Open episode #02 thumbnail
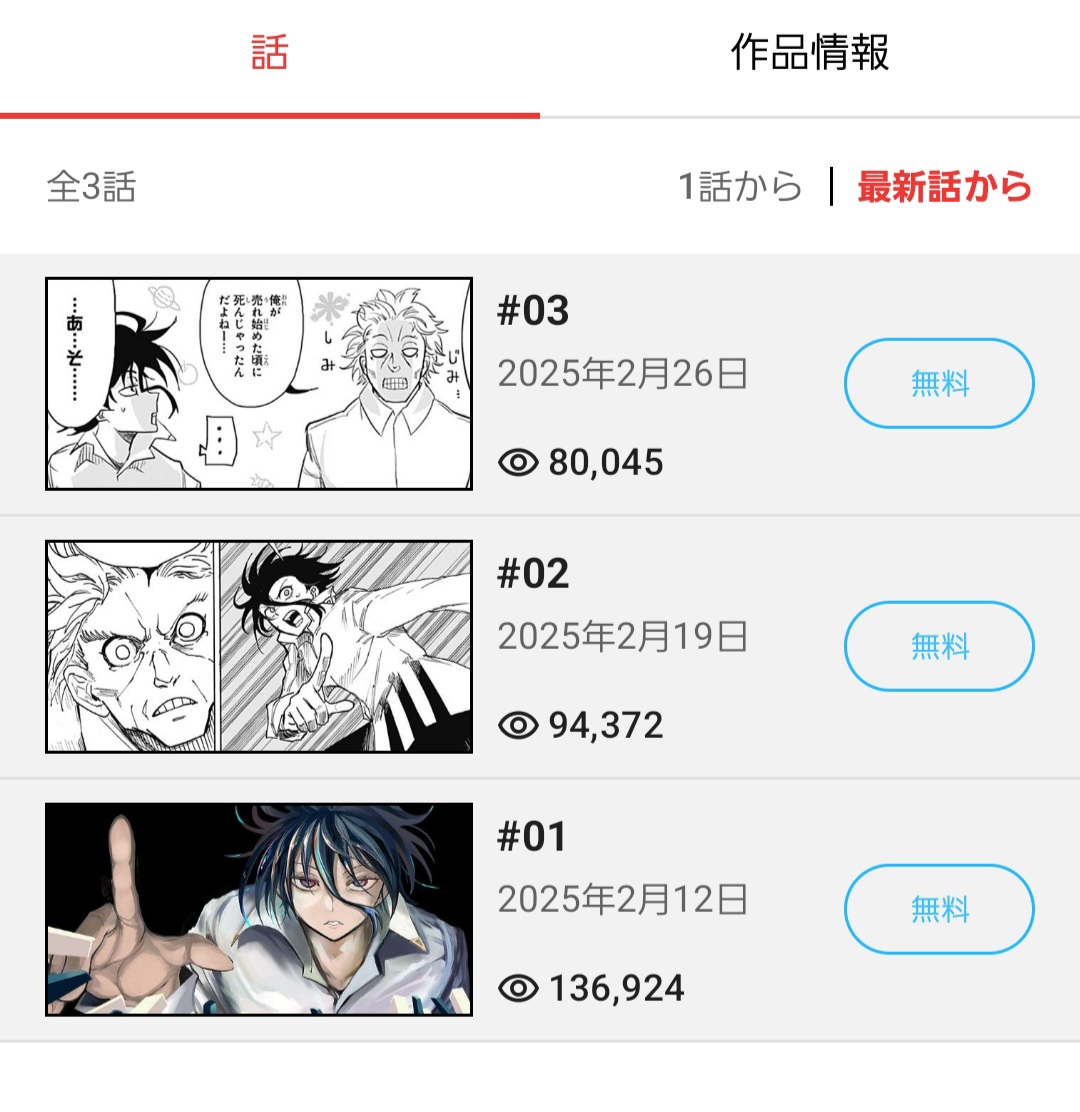This screenshot has height=1112, width=1080. [259, 647]
